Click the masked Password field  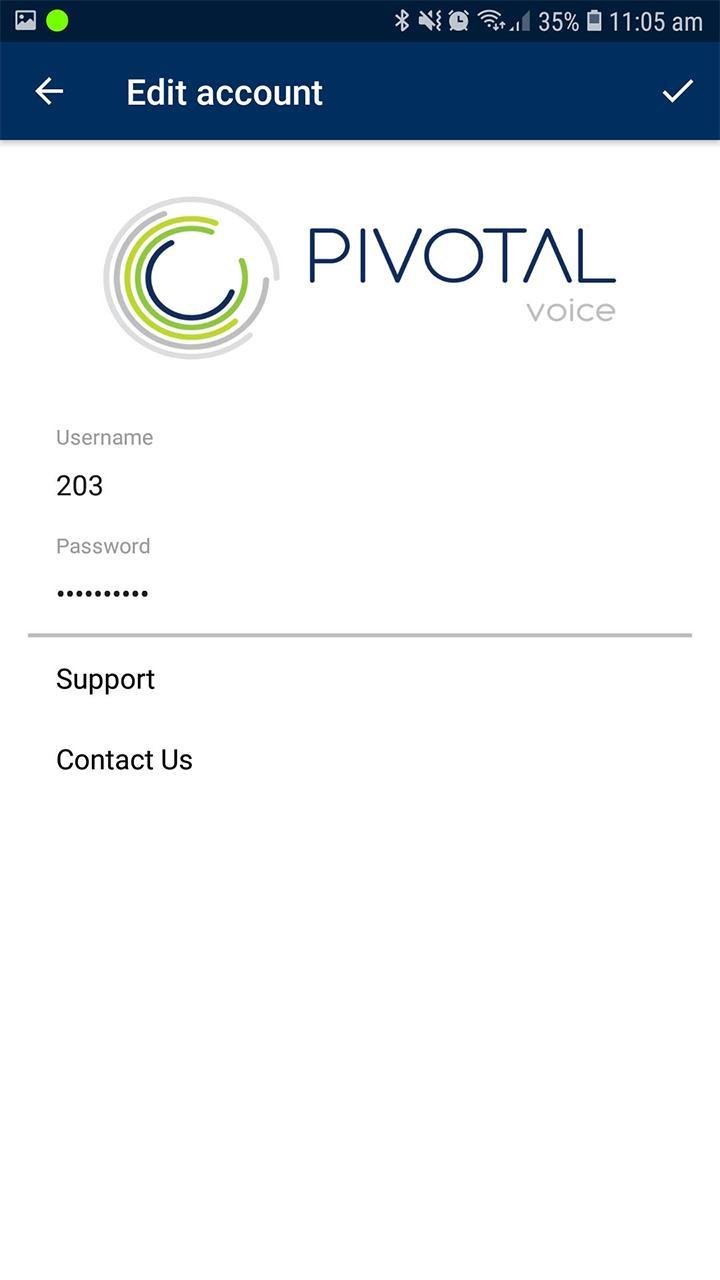(x=200, y=592)
